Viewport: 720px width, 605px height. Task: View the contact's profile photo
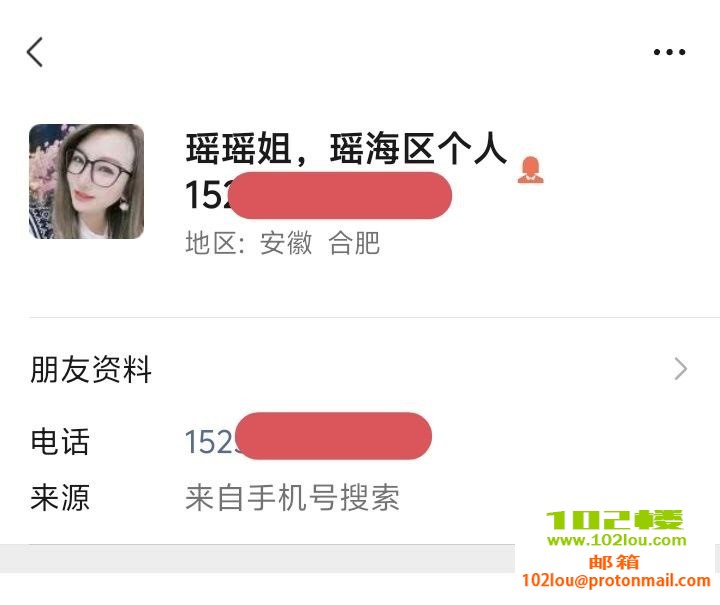pyautogui.click(x=87, y=181)
